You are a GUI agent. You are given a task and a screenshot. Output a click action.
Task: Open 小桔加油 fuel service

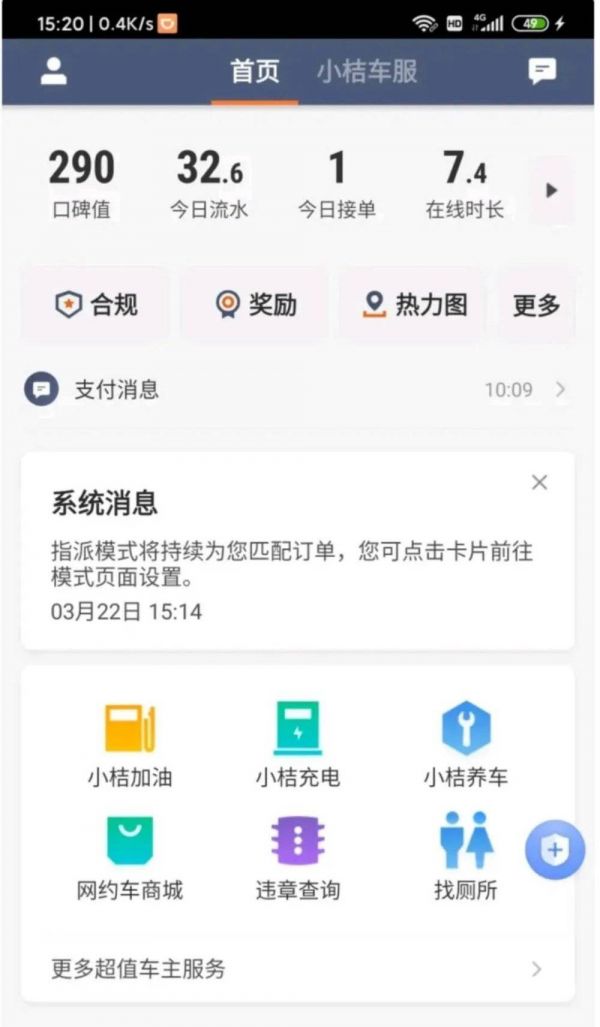[130, 743]
